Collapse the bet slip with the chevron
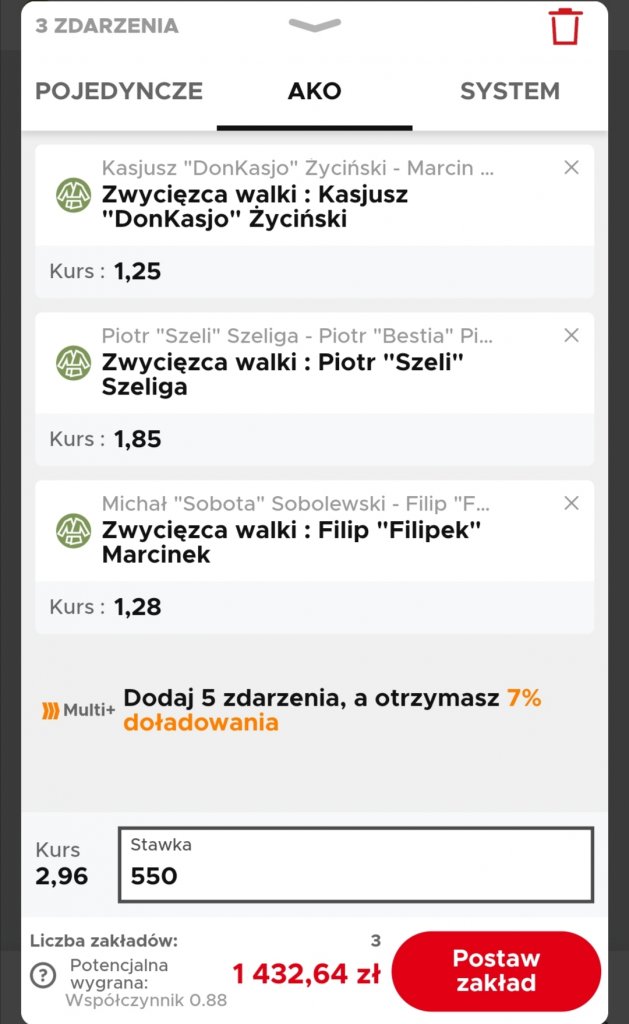Viewport: 629px width, 1024px height. coord(314,25)
